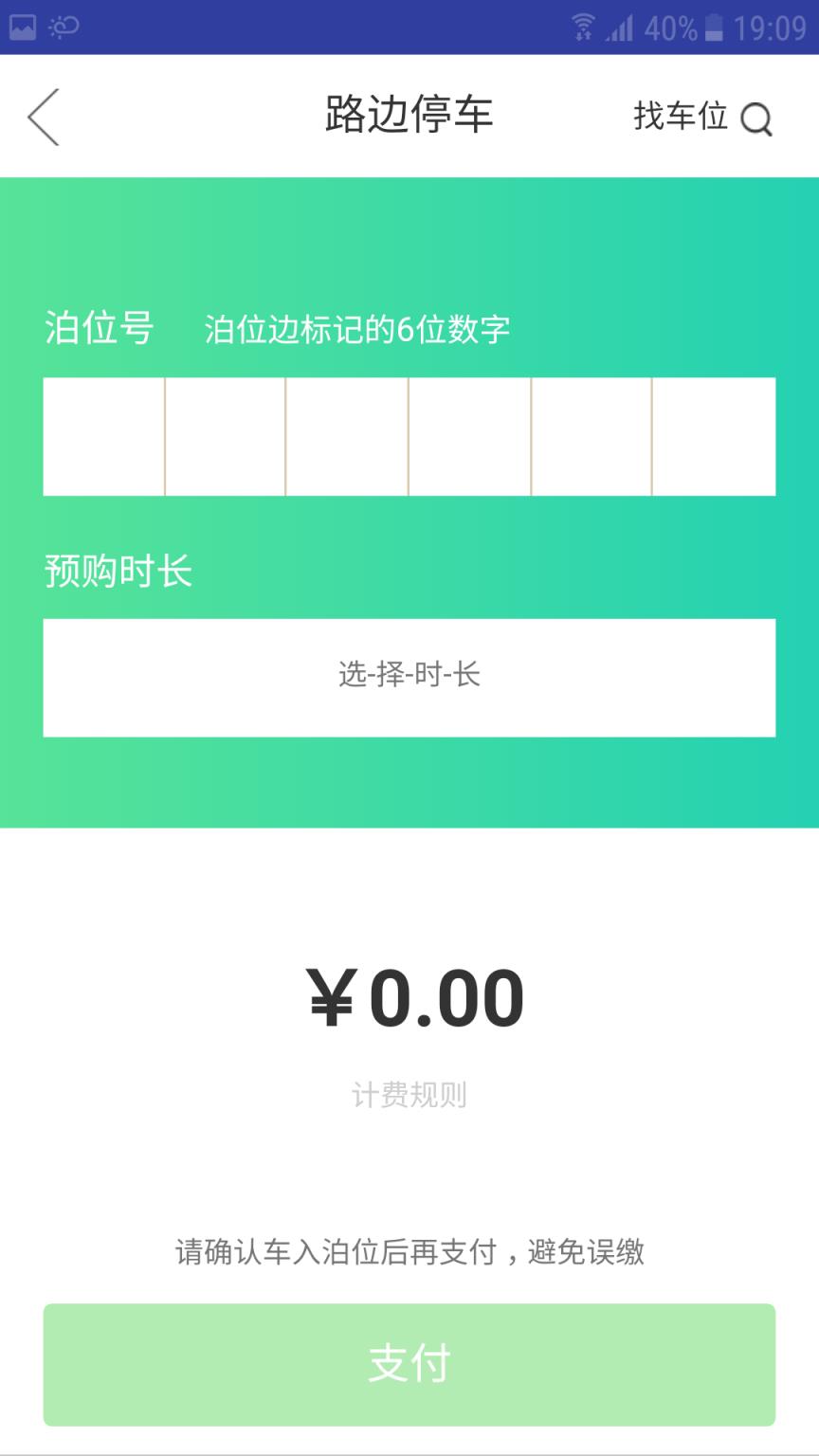Image resolution: width=819 pixels, height=1456 pixels.
Task: Tap the 找车位 find parking option
Action: 680,118
